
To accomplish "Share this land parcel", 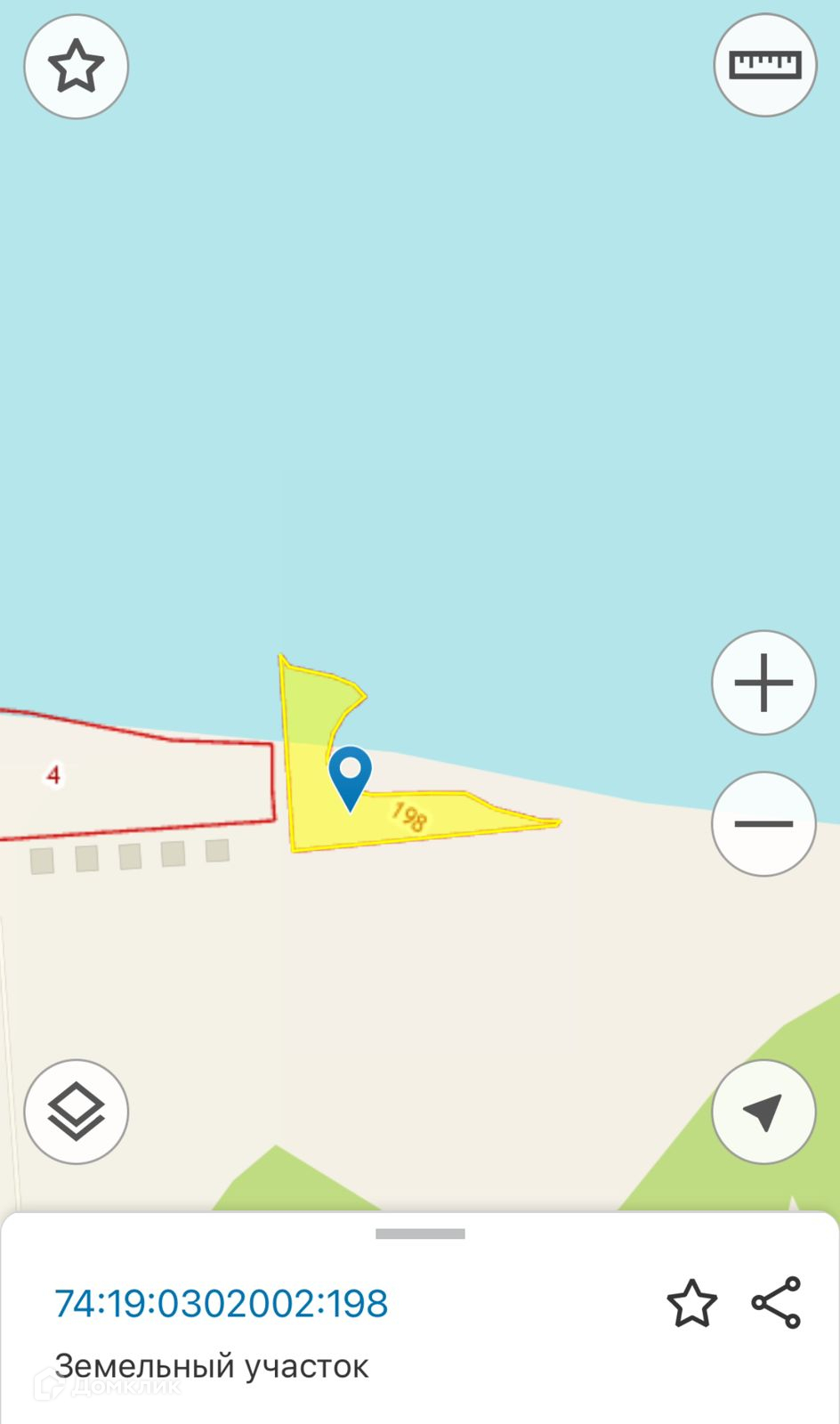I will pos(777,1303).
